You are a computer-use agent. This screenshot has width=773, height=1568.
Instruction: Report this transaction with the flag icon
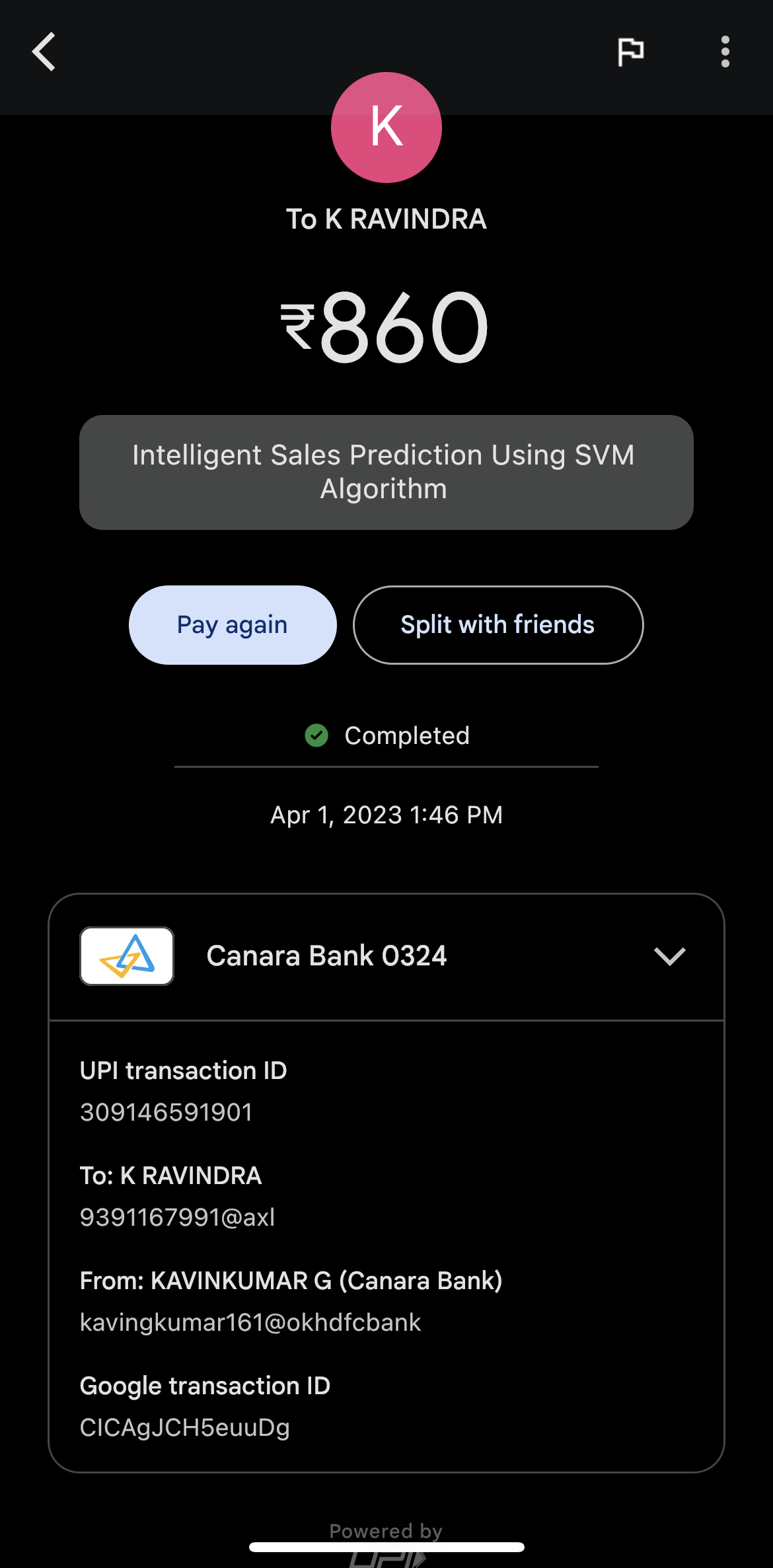click(630, 52)
